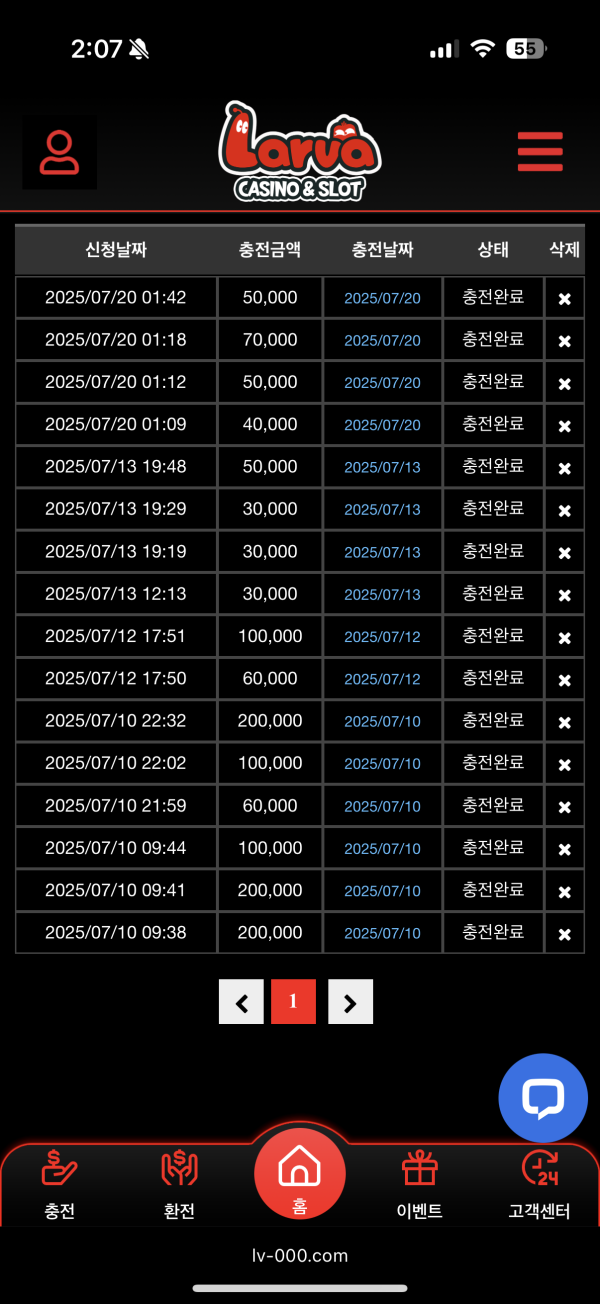Switch to the 환전 tab
This screenshot has width=600, height=1304.
(x=179, y=1185)
